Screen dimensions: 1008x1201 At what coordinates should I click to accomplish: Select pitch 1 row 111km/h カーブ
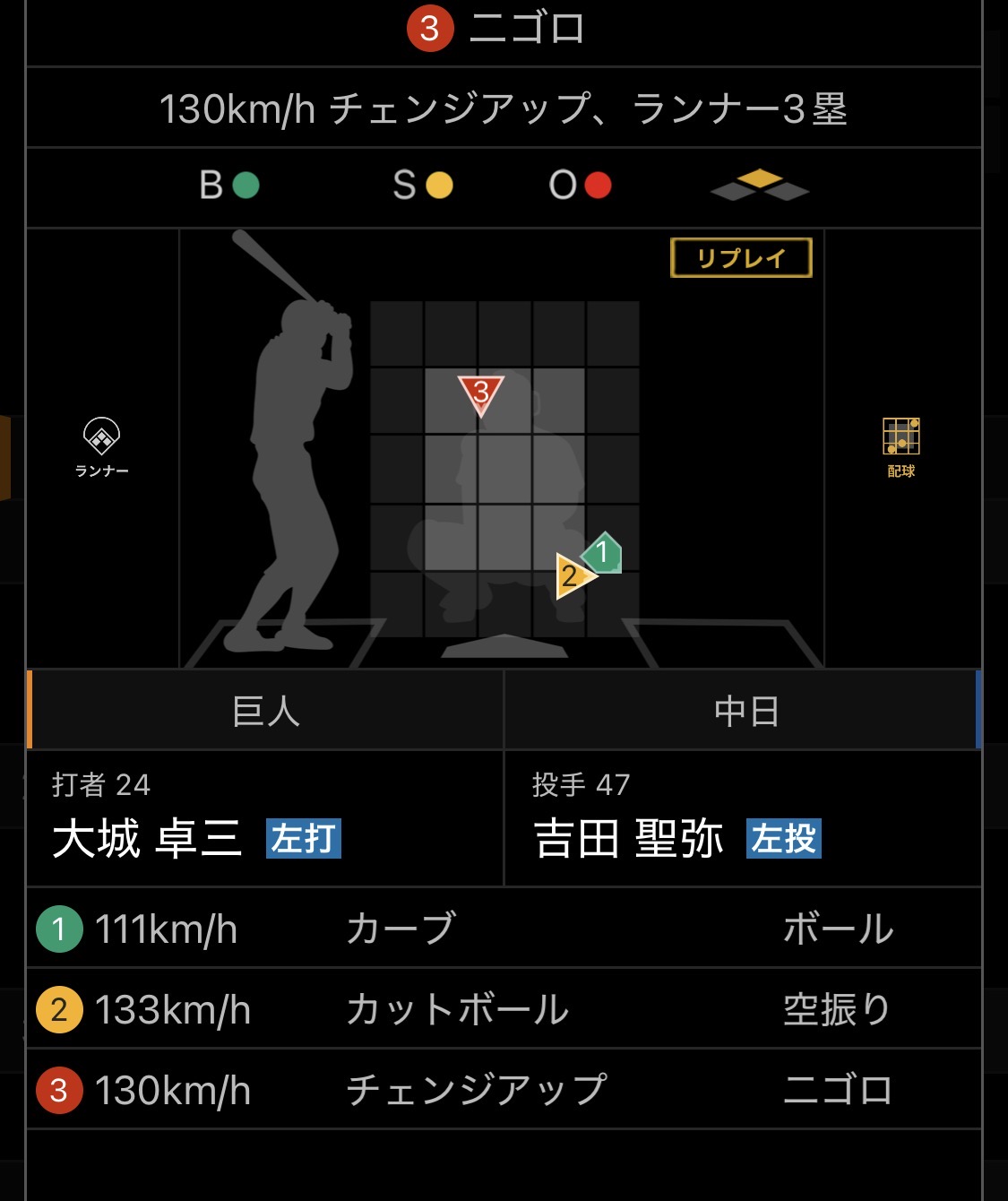(x=504, y=929)
